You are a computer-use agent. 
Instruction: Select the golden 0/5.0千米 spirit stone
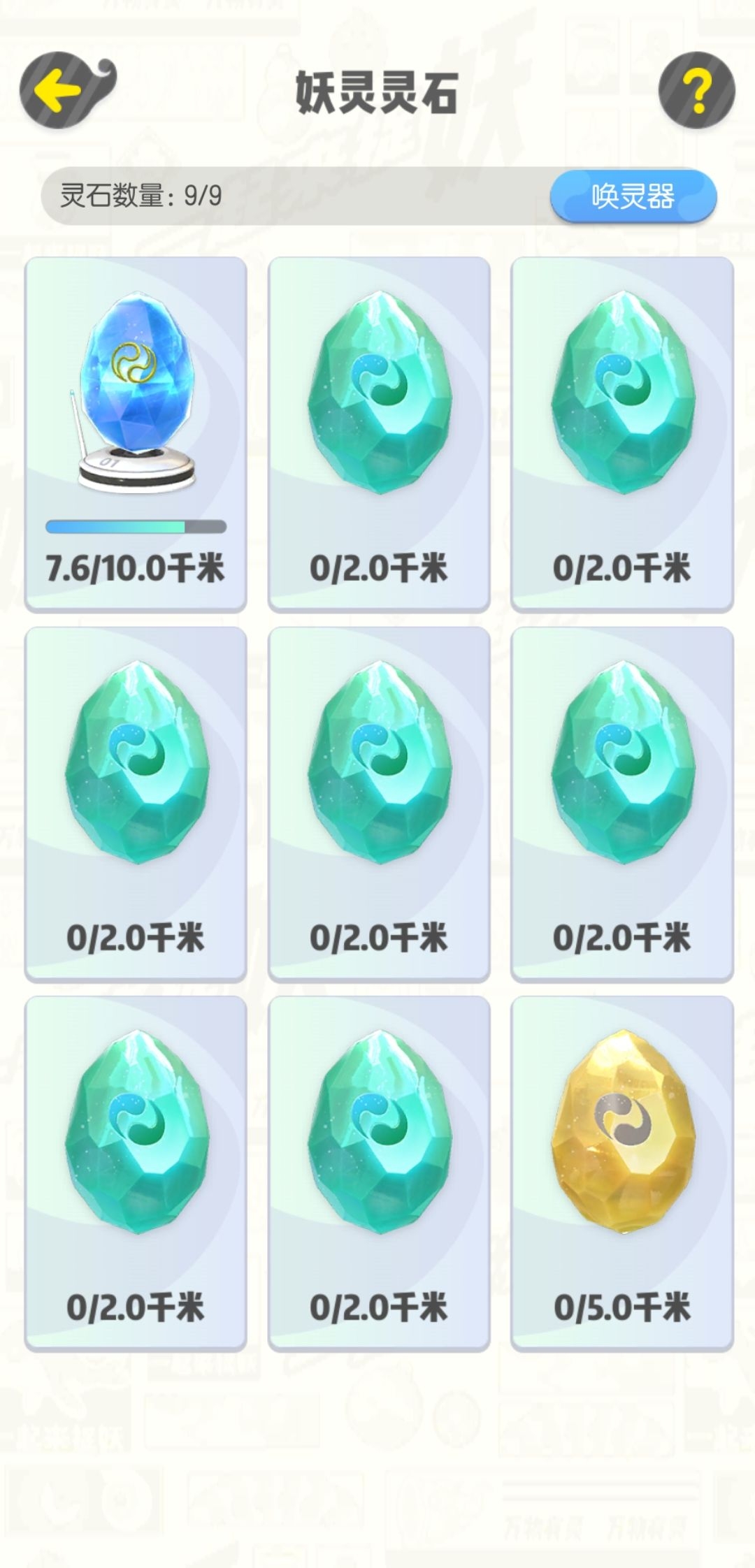click(x=622, y=1173)
